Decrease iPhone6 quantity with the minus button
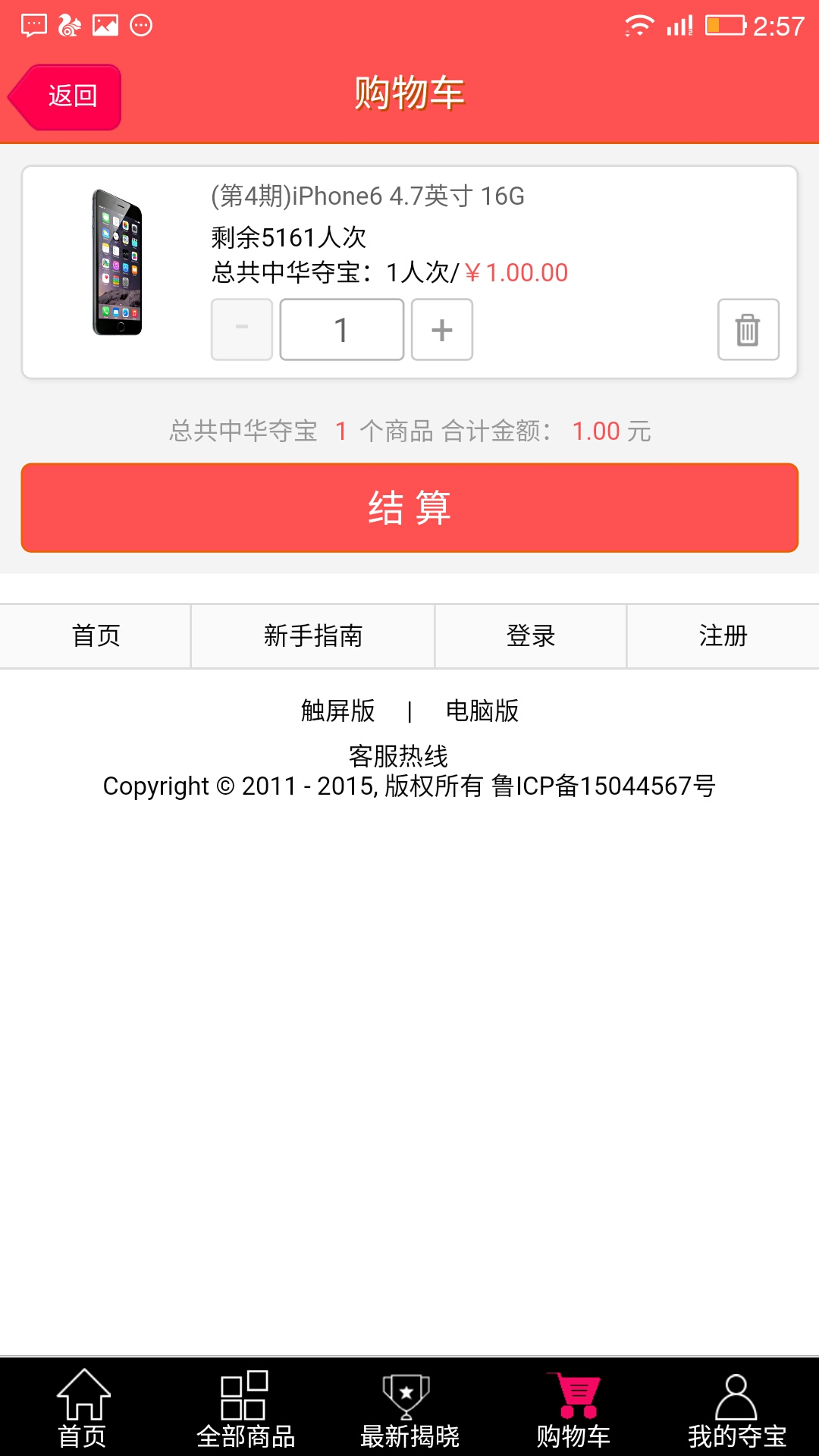819x1456 pixels. pos(241,329)
